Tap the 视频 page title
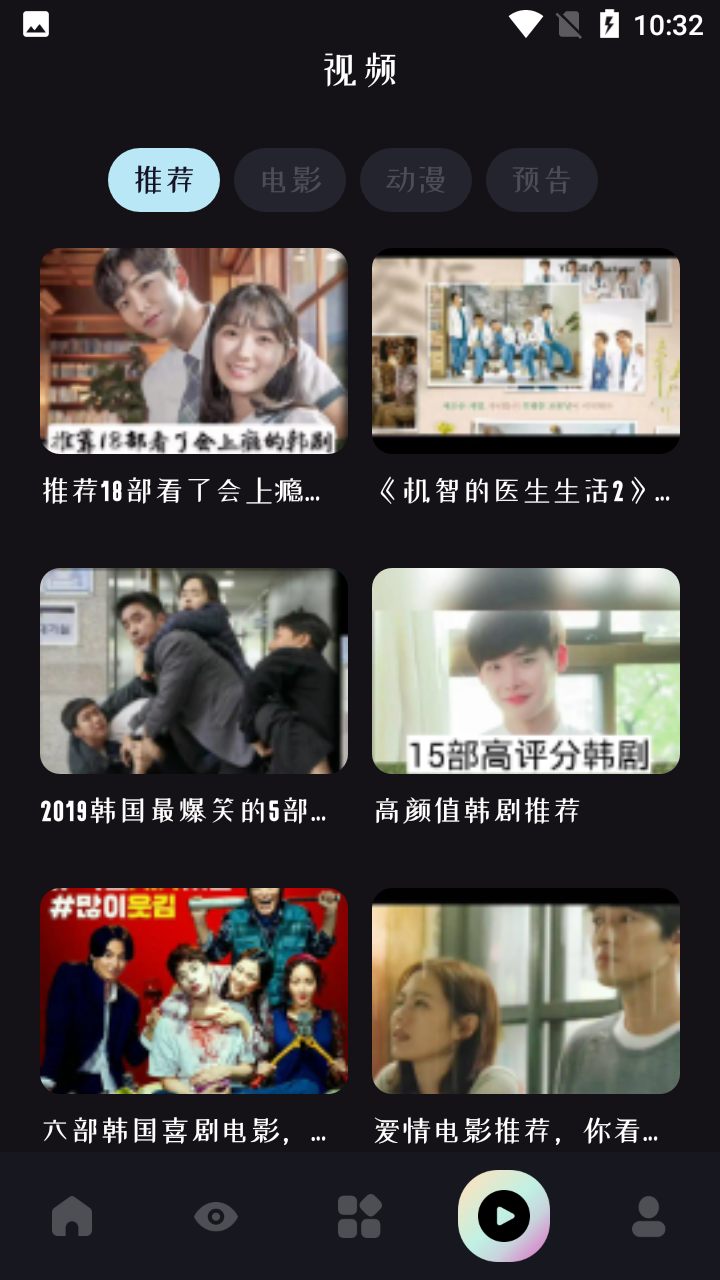 point(359,70)
